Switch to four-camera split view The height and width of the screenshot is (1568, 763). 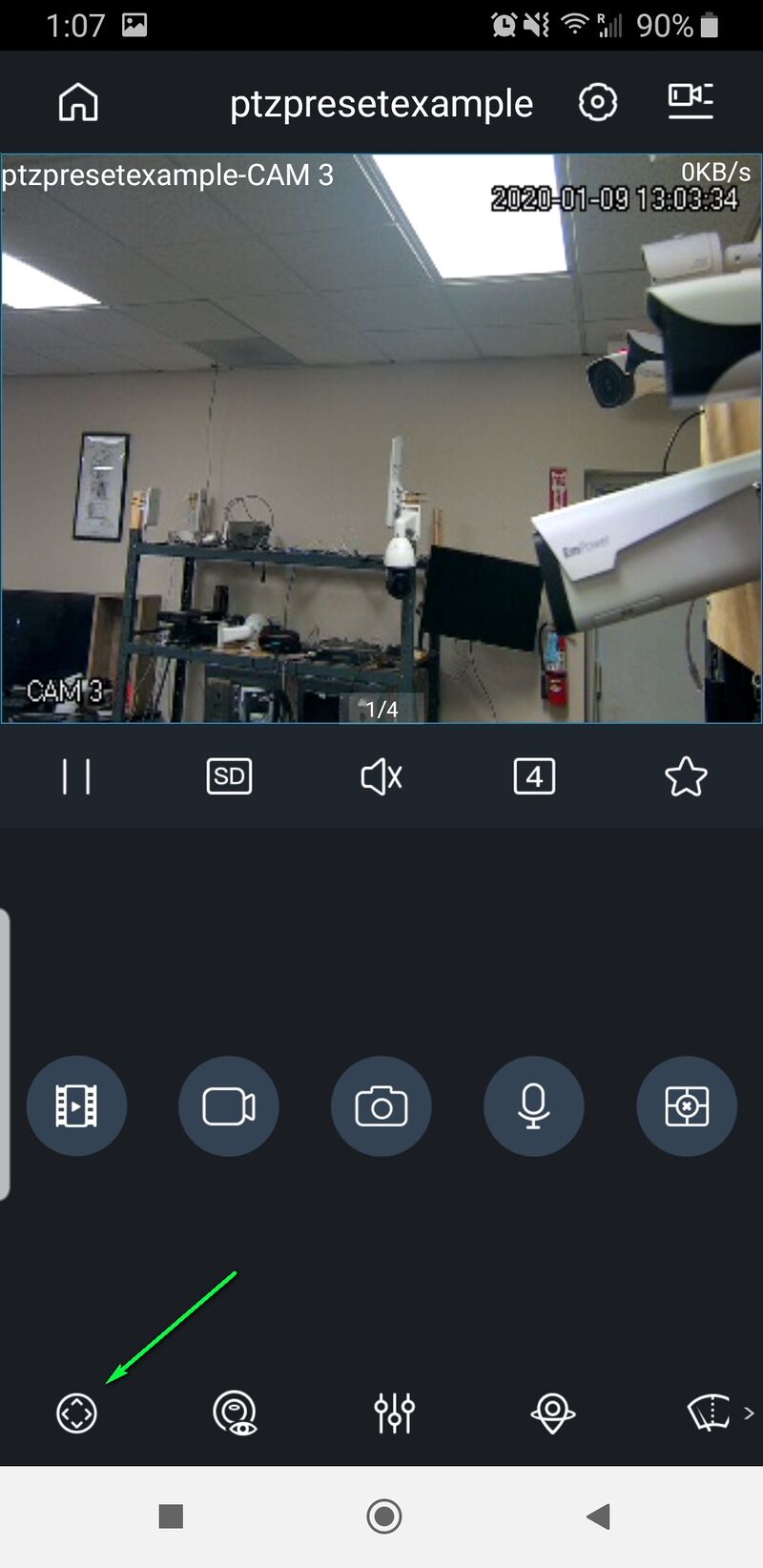(534, 777)
